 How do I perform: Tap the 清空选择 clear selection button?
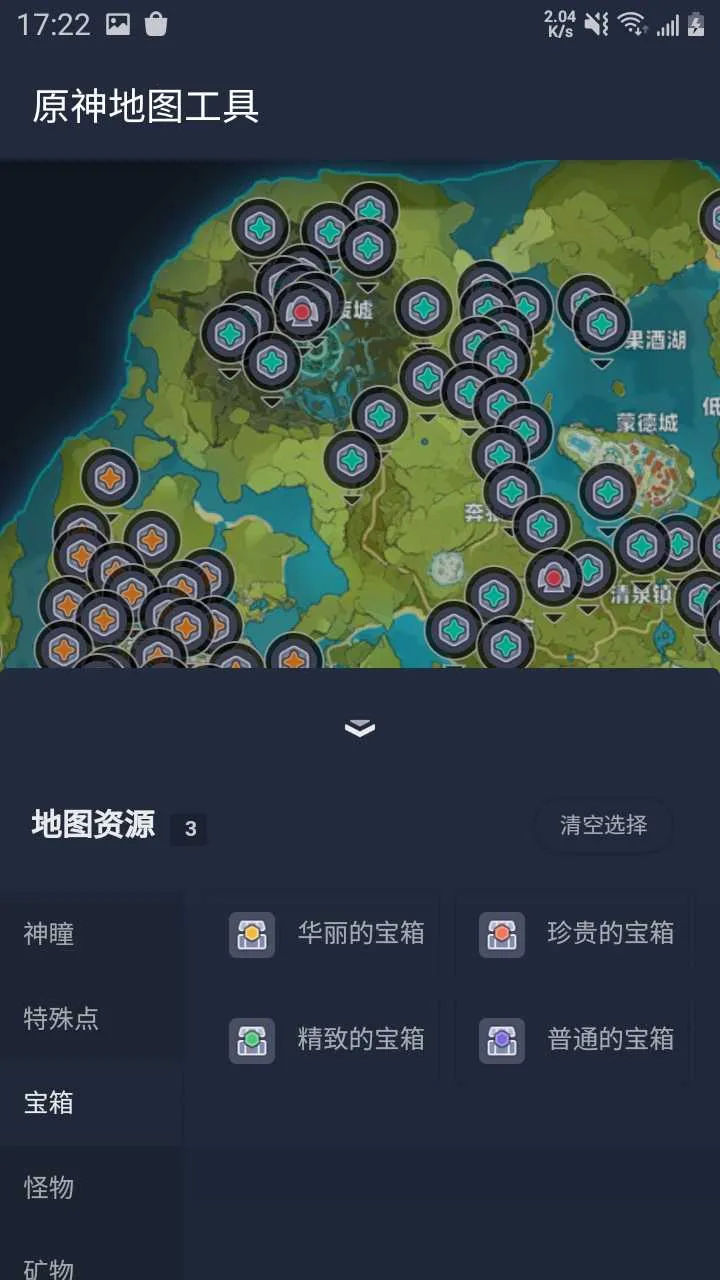tap(603, 825)
